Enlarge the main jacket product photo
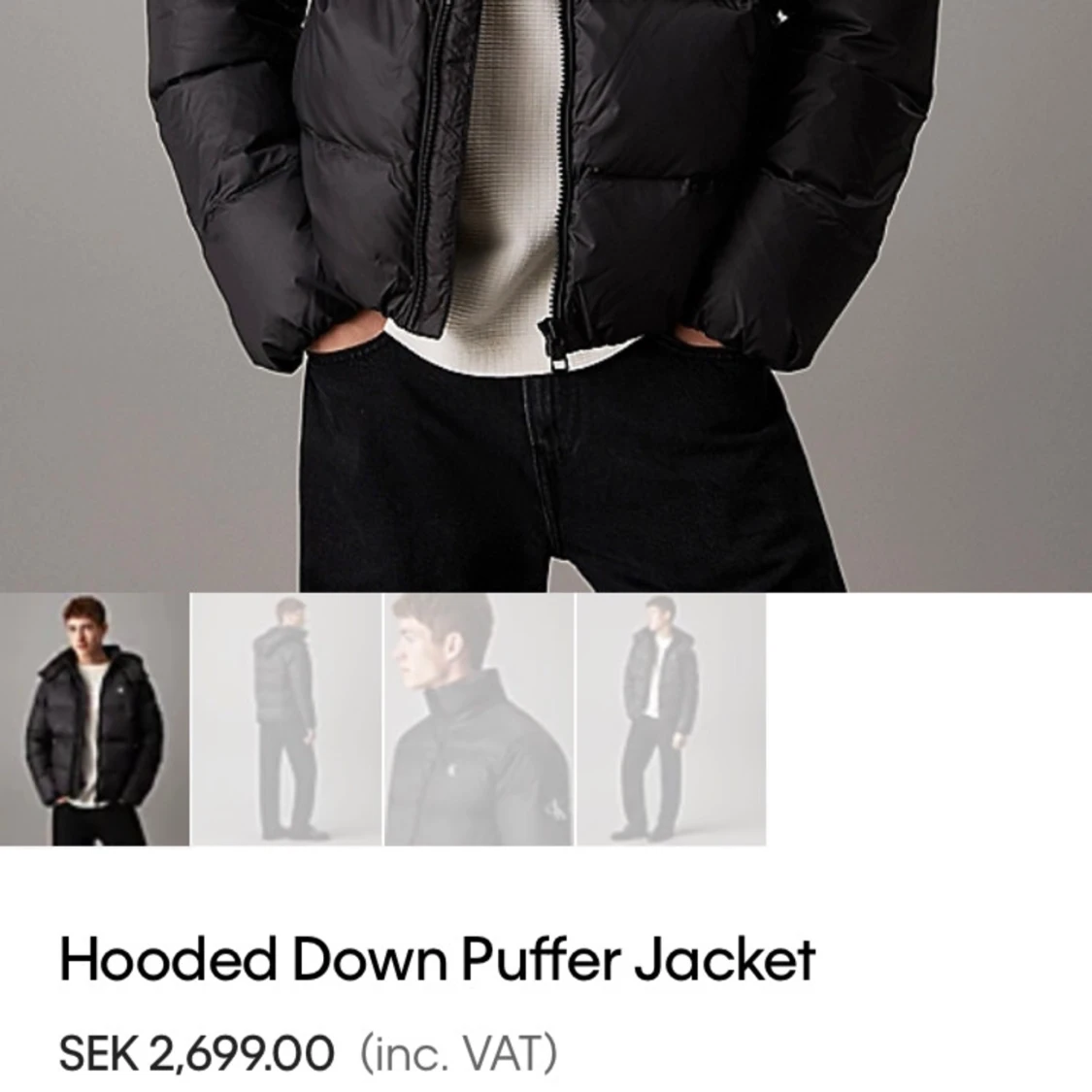 [546, 291]
